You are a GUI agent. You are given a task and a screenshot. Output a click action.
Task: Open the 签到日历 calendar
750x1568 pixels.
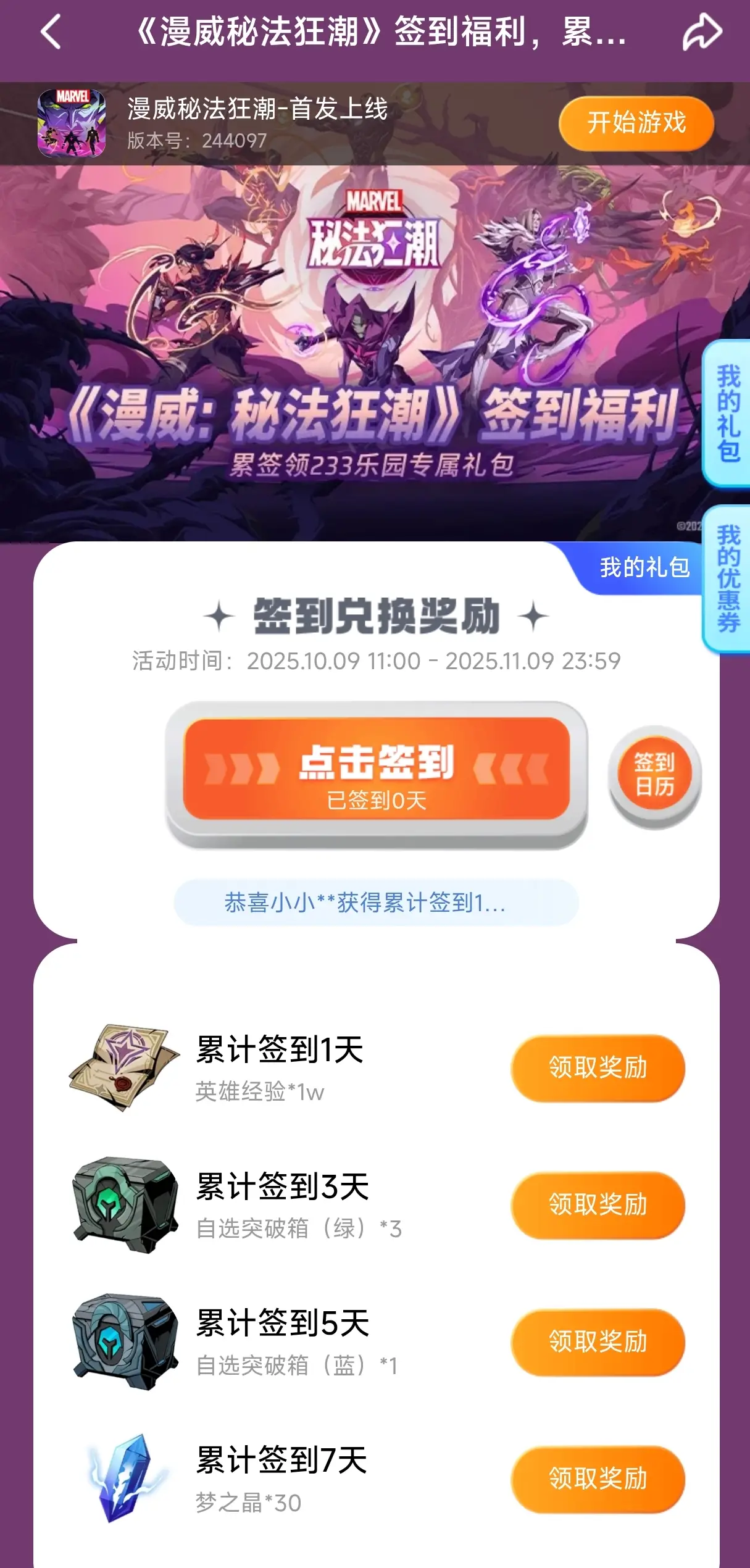coord(654,774)
